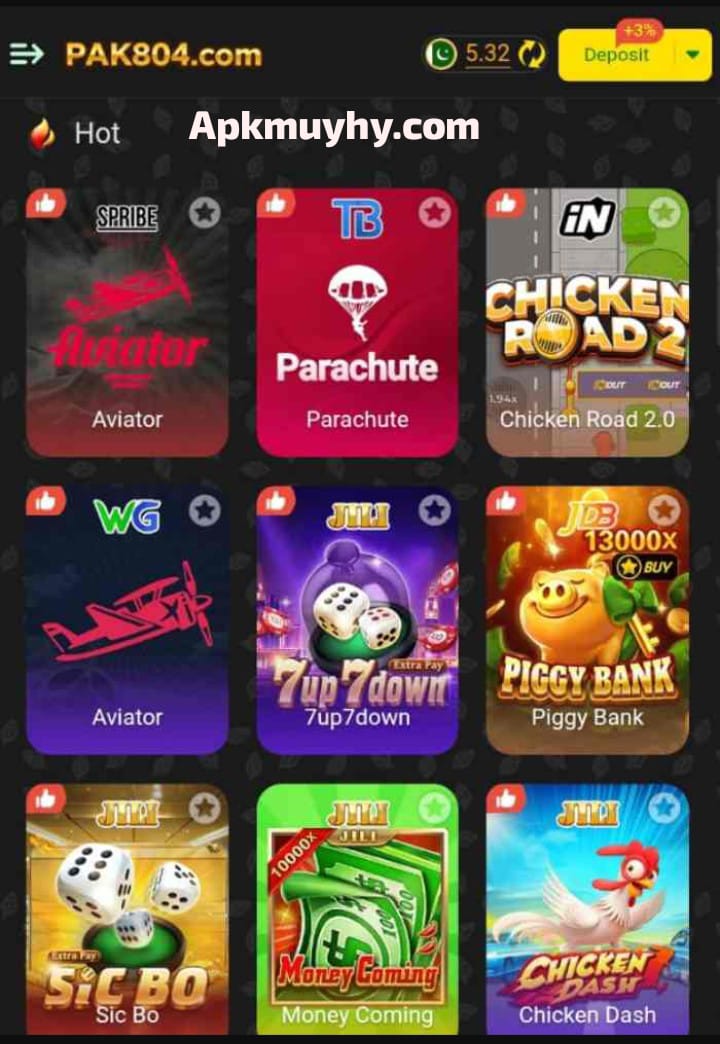Viewport: 720px width, 1044px height.
Task: Add Parachute to favorites
Action: pyautogui.click(x=434, y=212)
